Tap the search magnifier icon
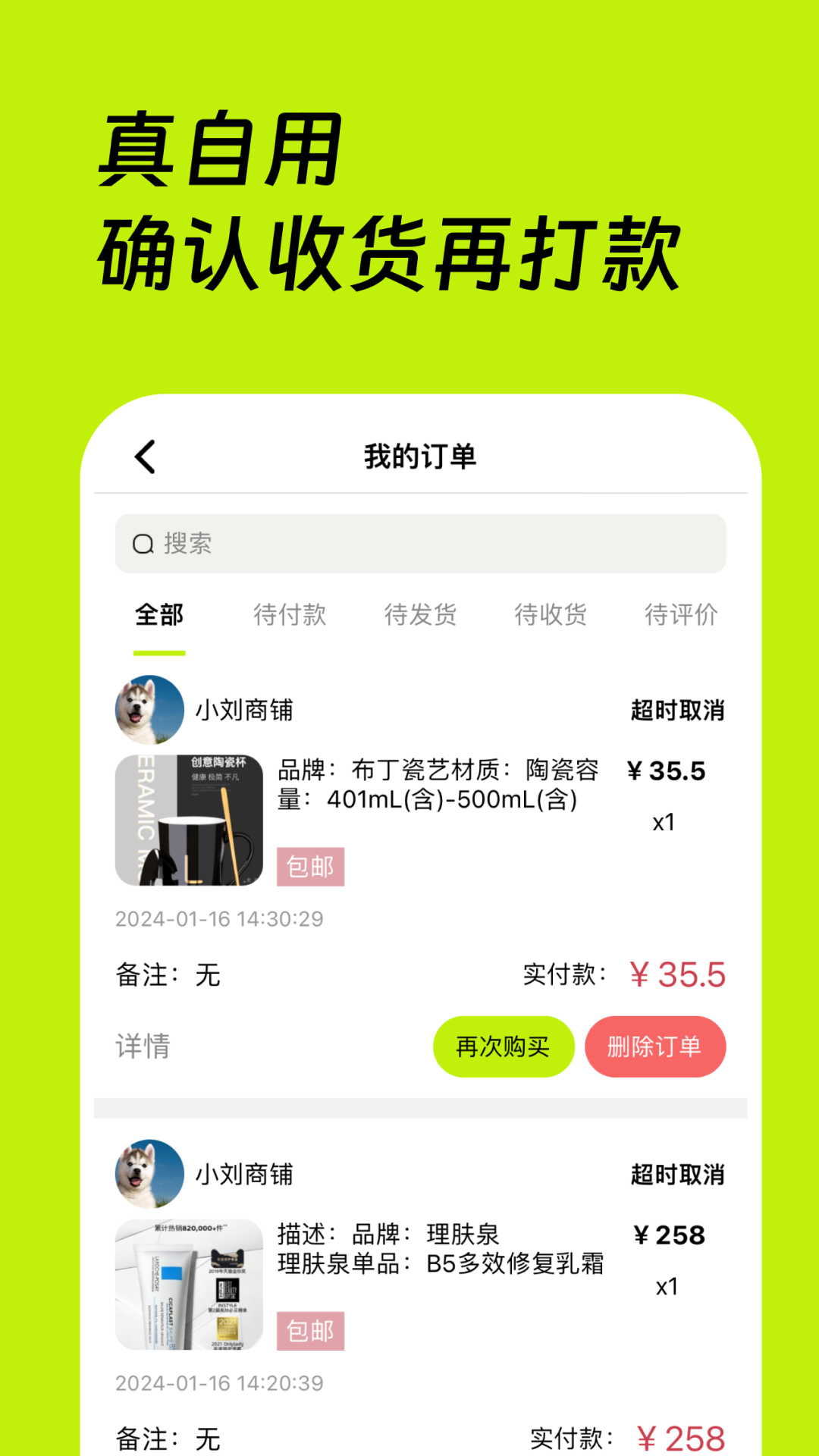 pos(143,544)
